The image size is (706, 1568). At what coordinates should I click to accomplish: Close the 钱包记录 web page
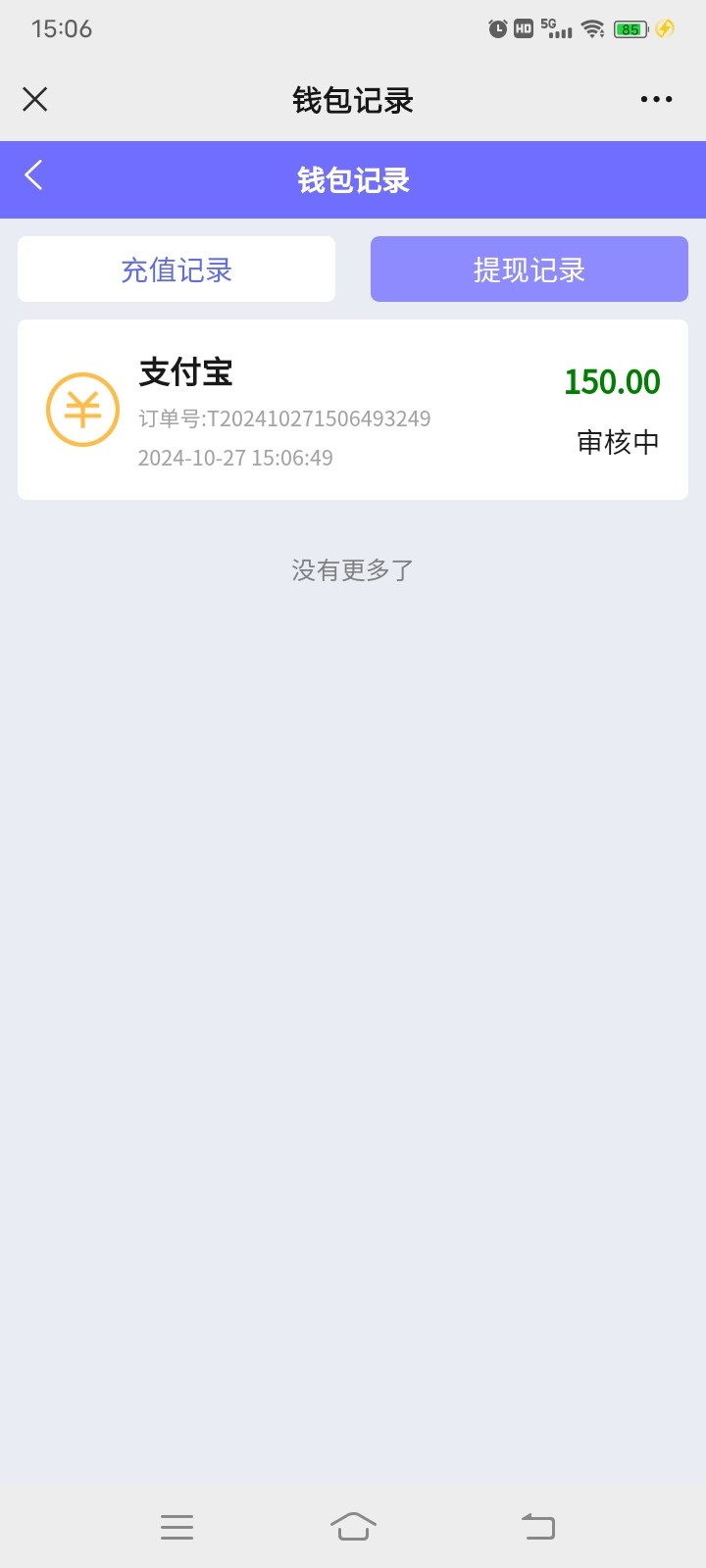point(35,99)
